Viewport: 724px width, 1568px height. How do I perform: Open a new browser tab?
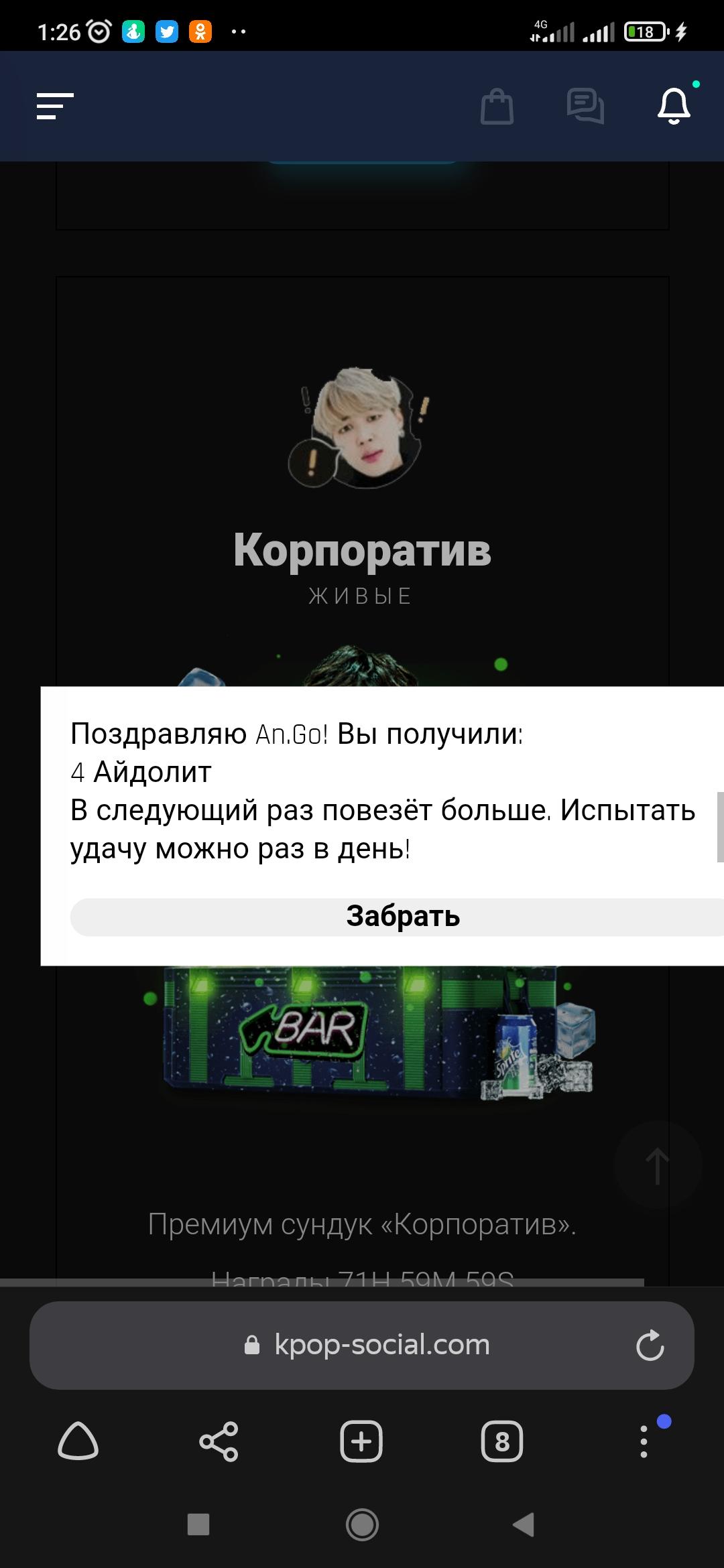tap(361, 1441)
